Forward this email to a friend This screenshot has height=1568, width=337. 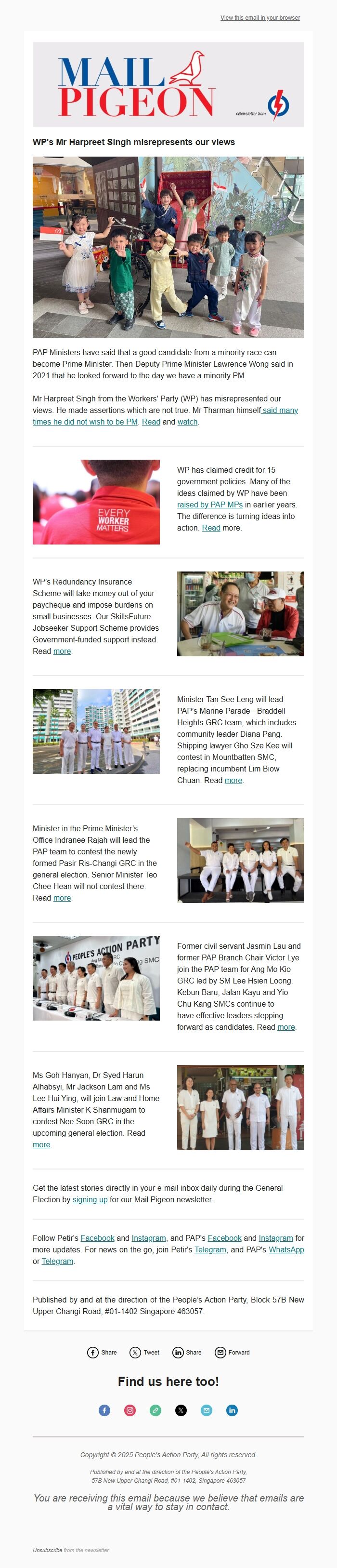233,1352
